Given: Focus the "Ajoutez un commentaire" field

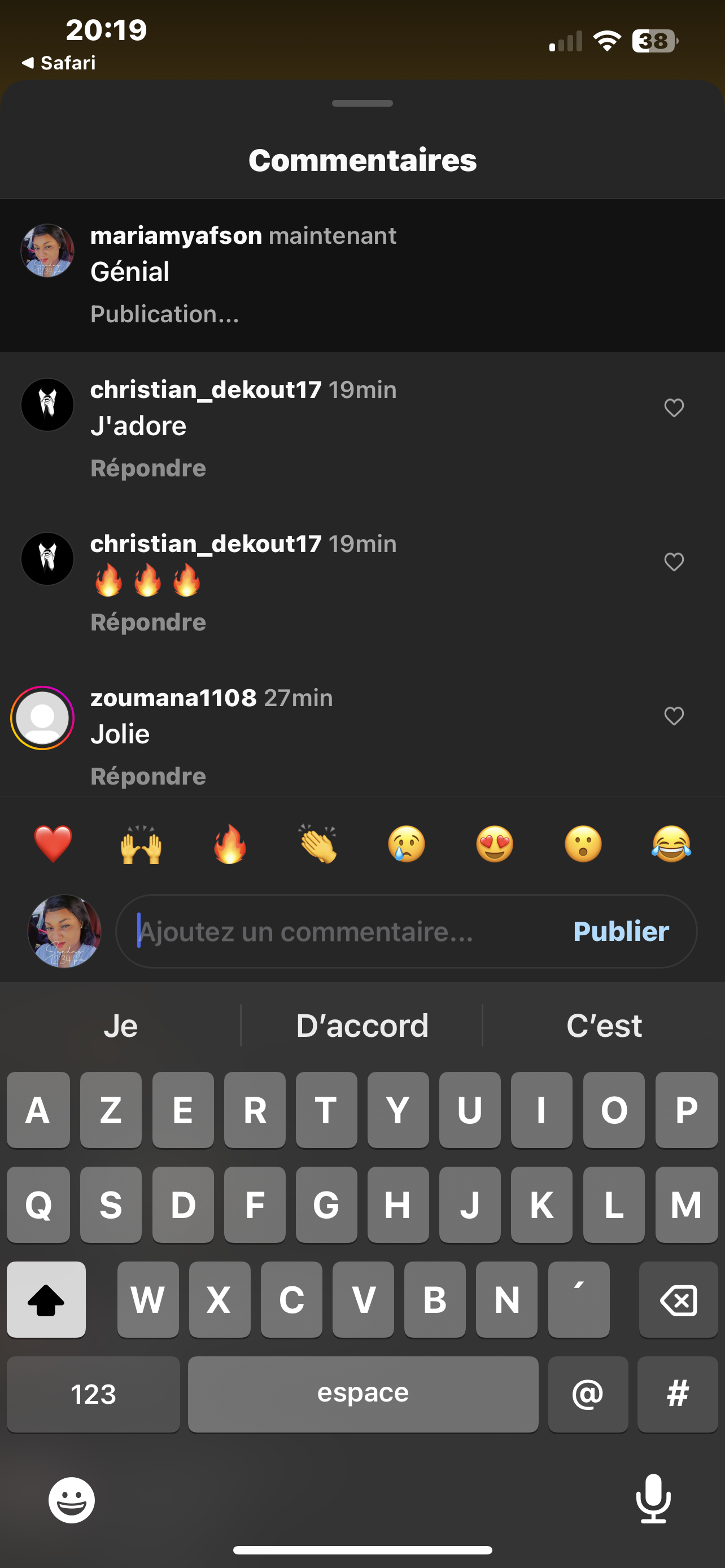Looking at the screenshot, I should [341, 931].
